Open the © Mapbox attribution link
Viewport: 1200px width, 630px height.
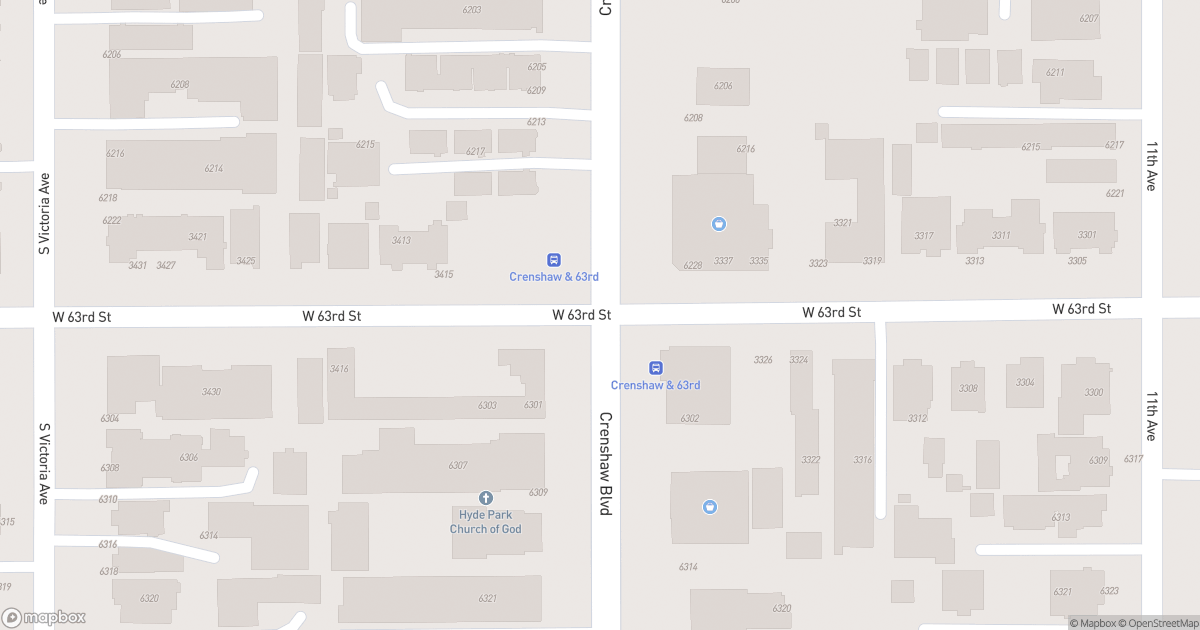pyautogui.click(x=1095, y=623)
